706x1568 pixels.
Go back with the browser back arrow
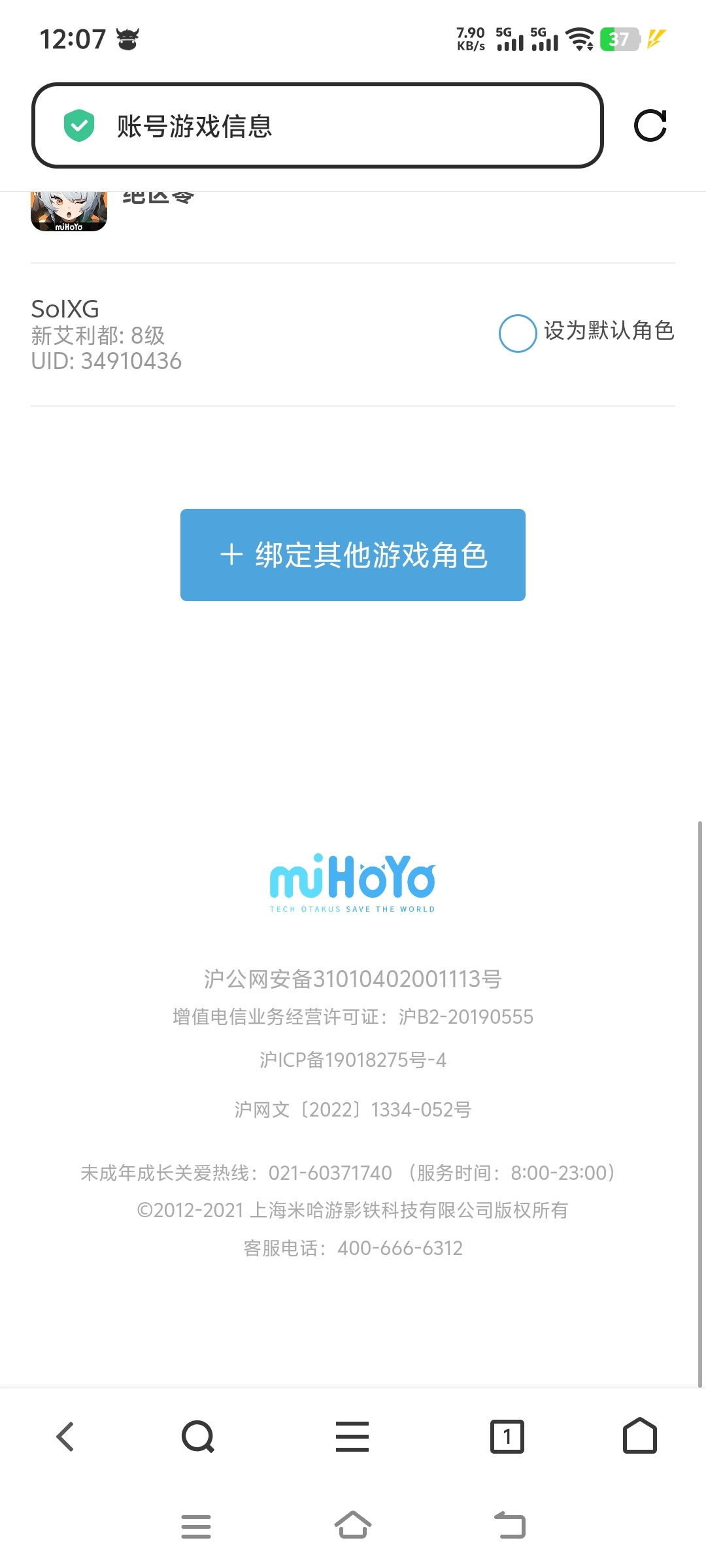(65, 1437)
